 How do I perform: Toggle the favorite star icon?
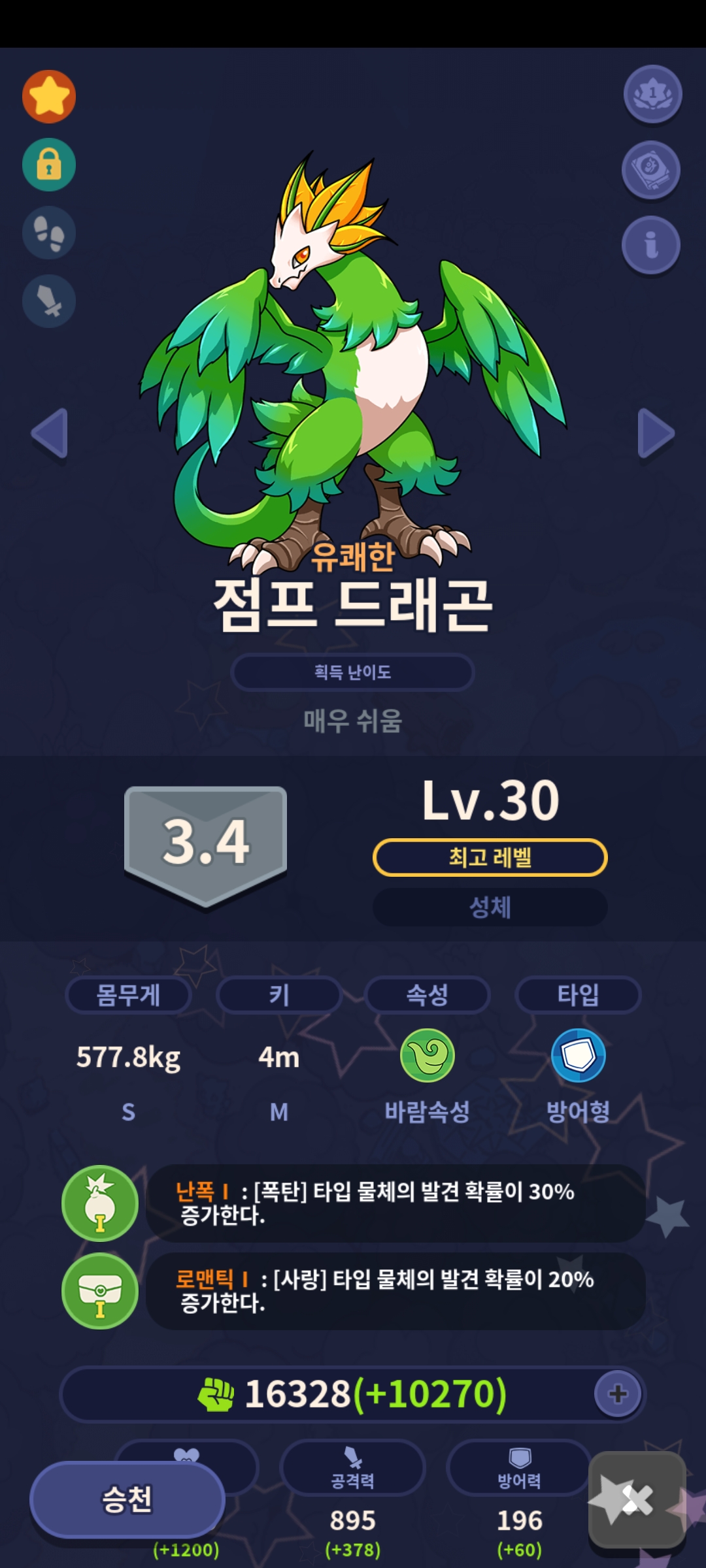pos(49,97)
